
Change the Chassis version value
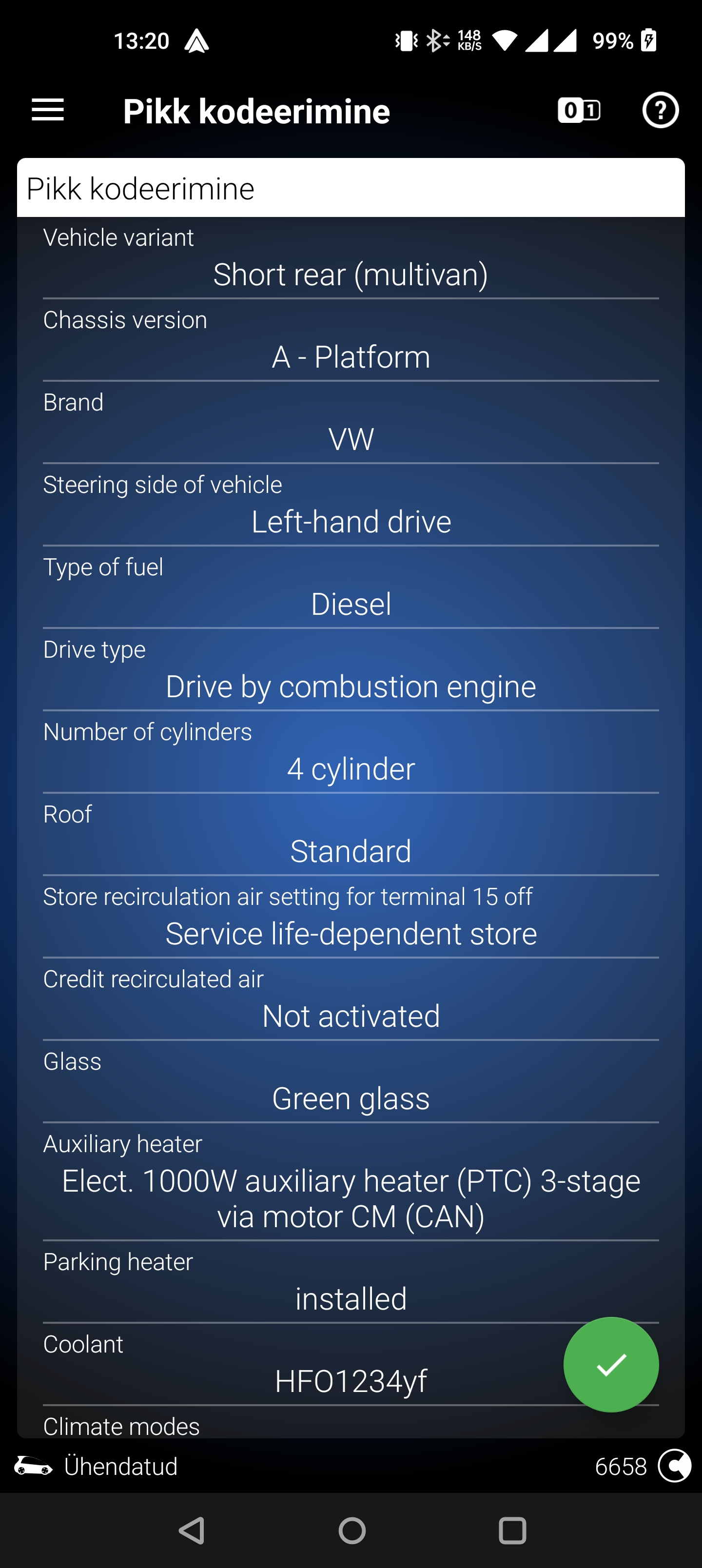tap(351, 357)
